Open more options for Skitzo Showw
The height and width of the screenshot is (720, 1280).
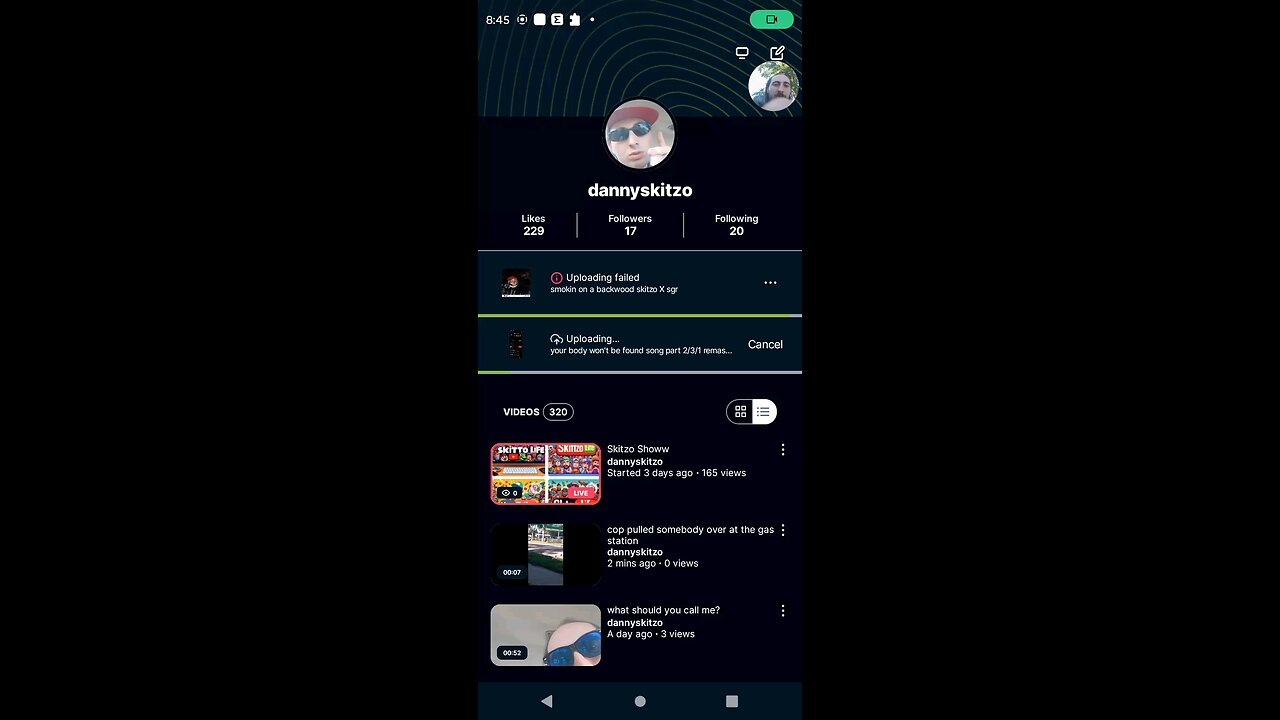pos(783,450)
